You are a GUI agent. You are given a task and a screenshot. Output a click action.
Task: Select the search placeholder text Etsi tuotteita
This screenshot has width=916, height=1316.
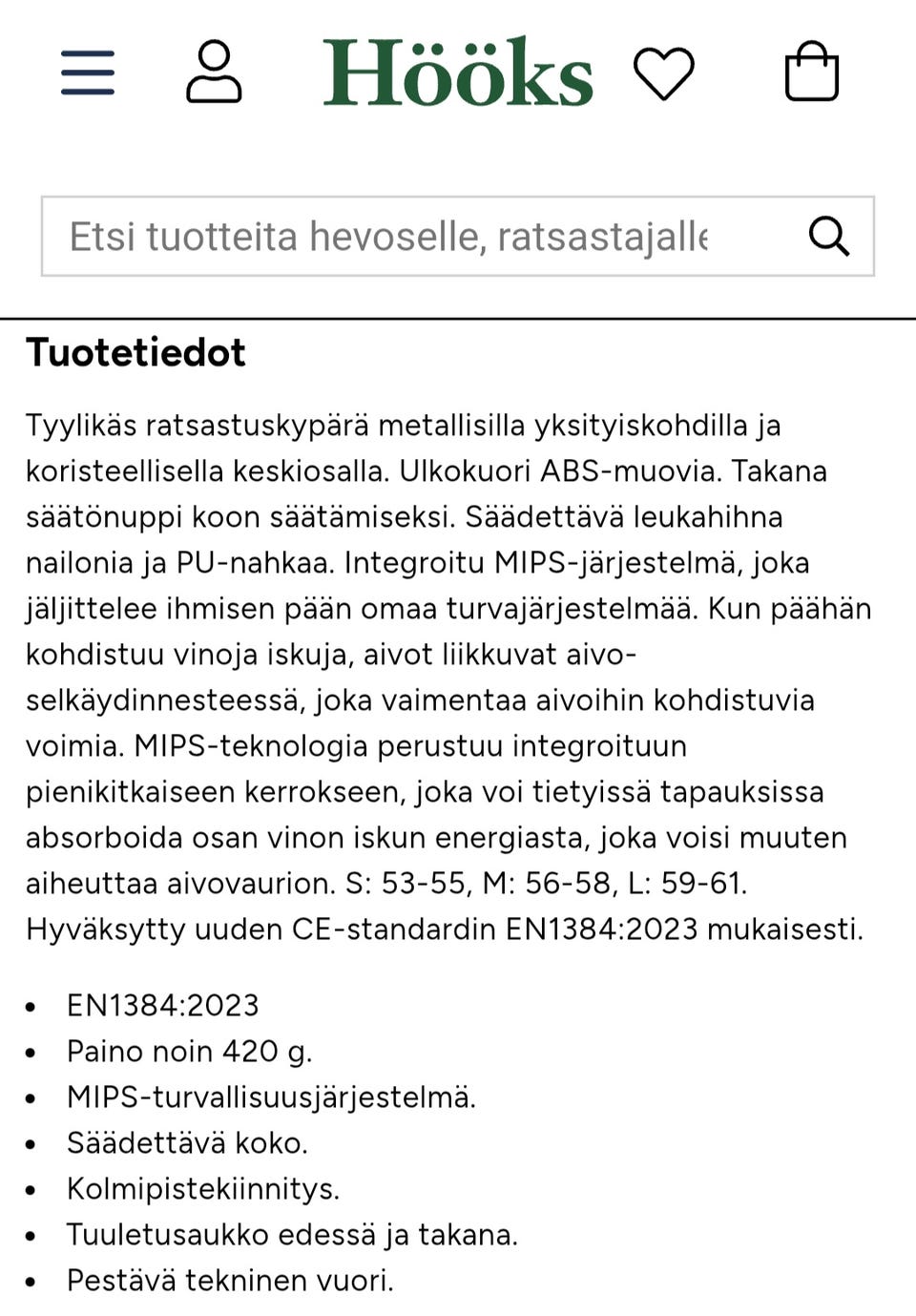pos(382,237)
